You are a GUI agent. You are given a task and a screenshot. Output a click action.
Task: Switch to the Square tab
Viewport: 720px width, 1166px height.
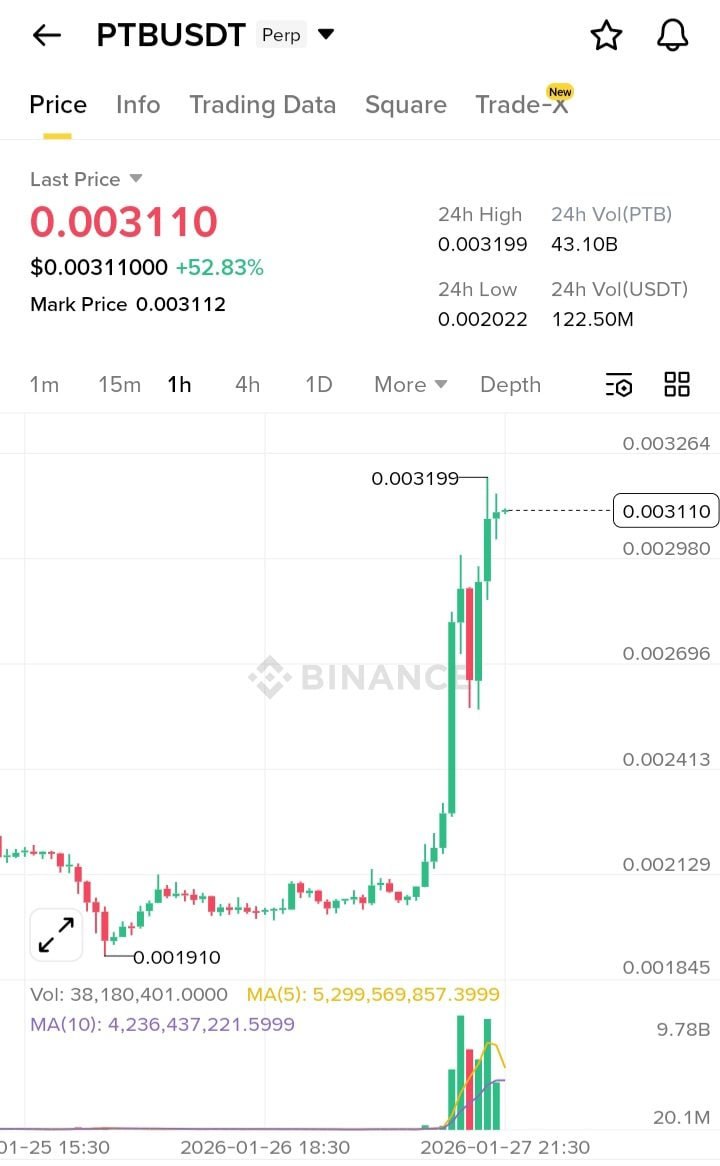pyautogui.click(x=405, y=104)
